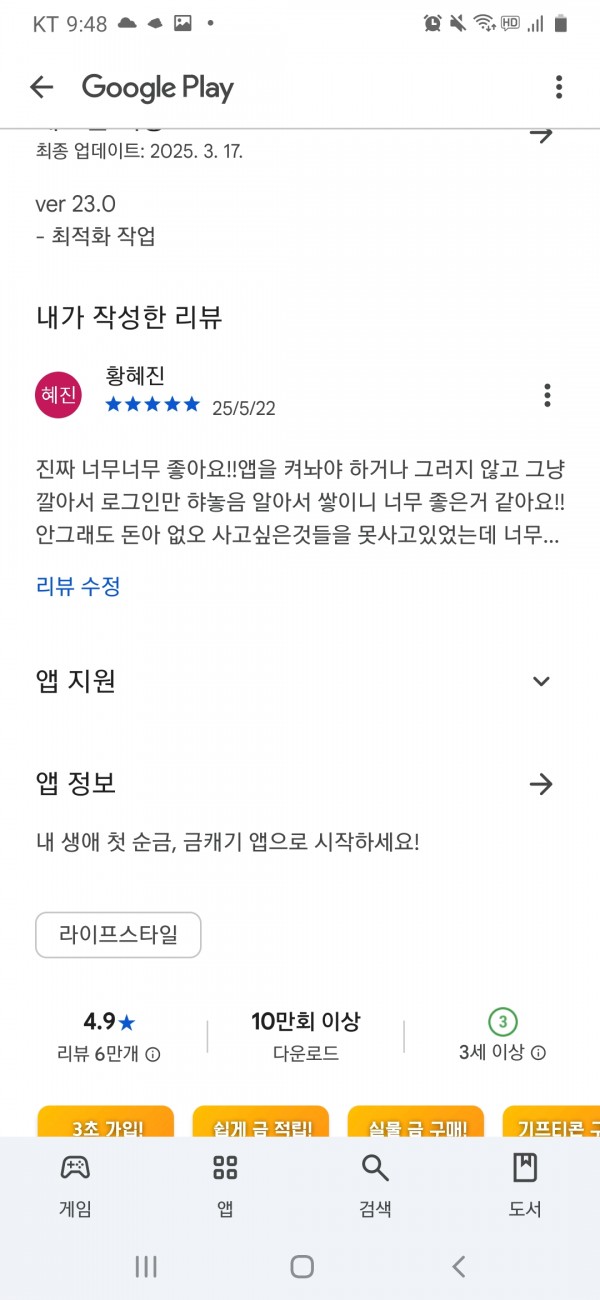Select the 라이프스타일 category chip
Screen dimensions: 600x1300
(x=118, y=935)
